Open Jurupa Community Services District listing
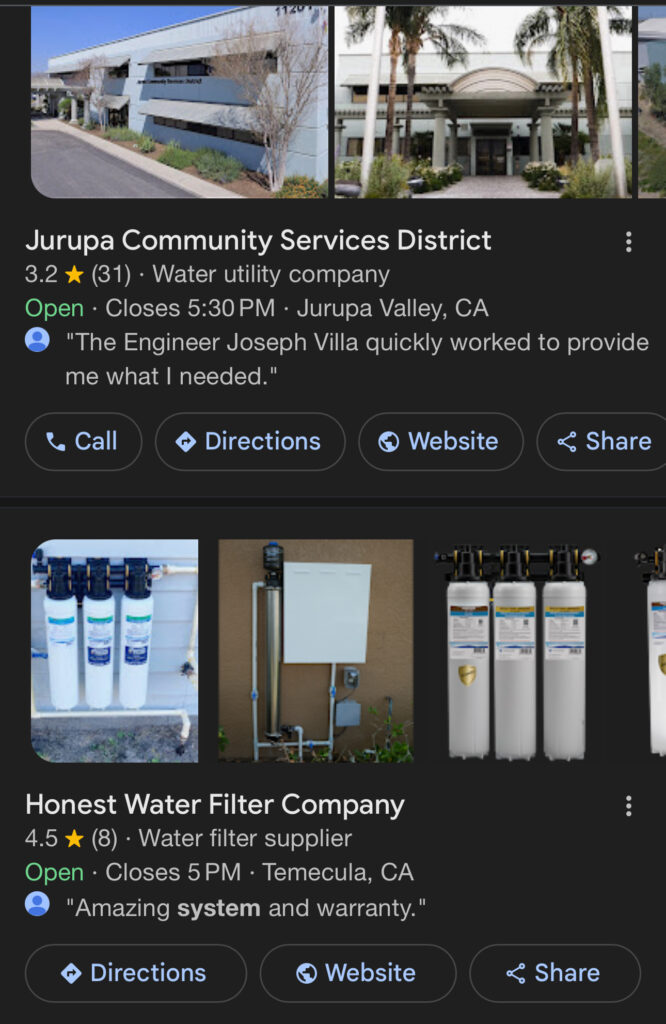This screenshot has width=666, height=1024. (x=258, y=241)
